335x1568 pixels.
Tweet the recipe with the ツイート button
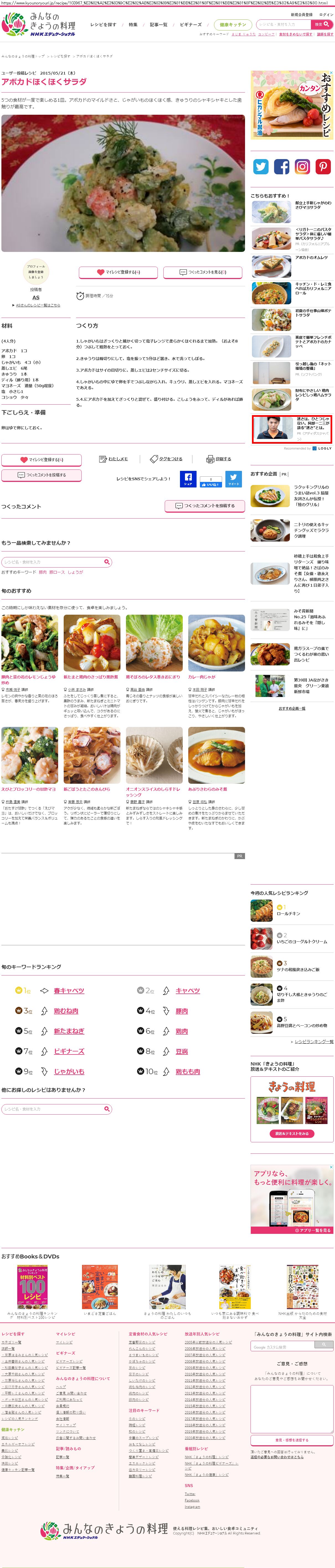[233, 479]
